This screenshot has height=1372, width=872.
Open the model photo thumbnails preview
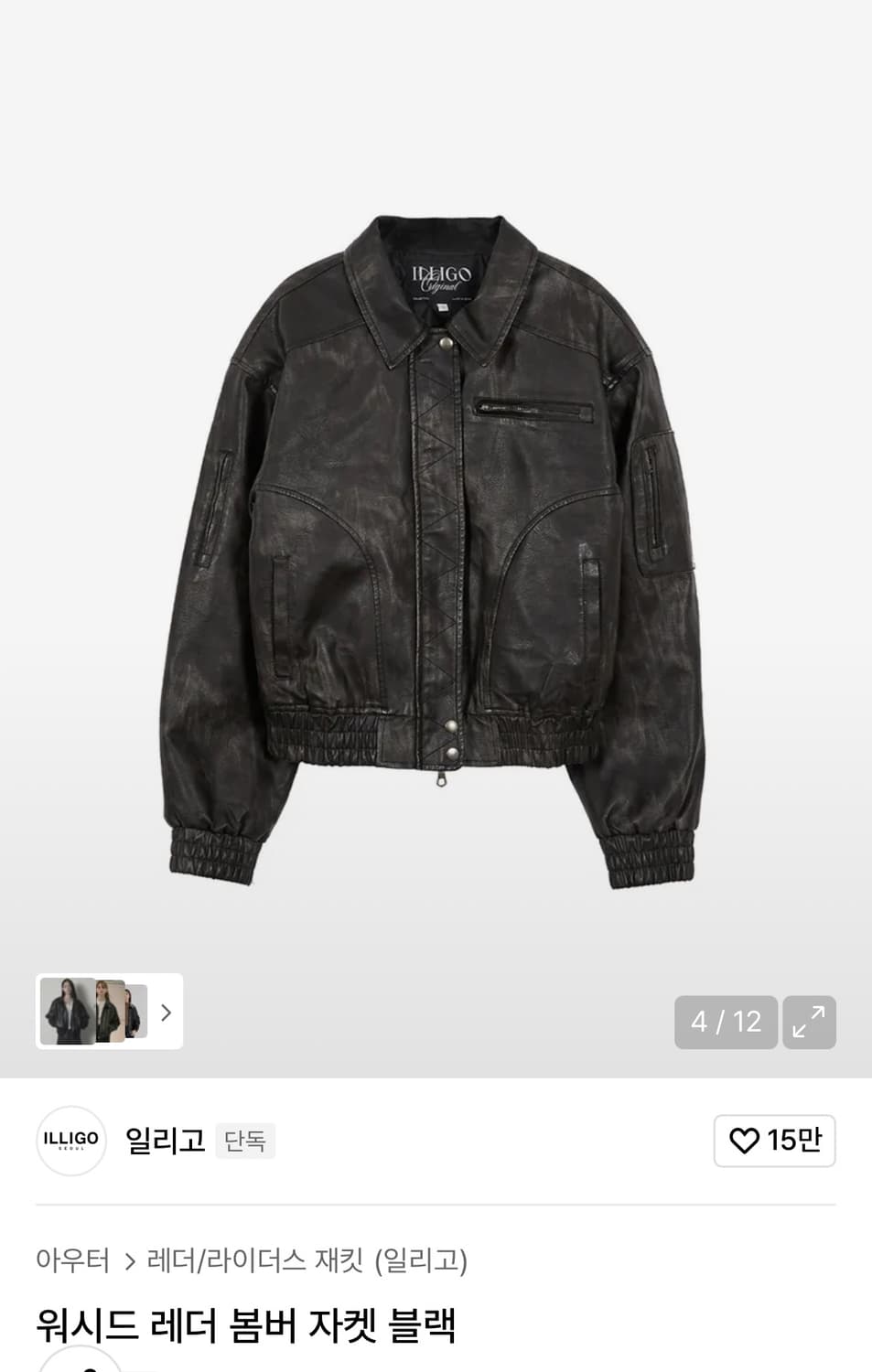(x=109, y=1012)
